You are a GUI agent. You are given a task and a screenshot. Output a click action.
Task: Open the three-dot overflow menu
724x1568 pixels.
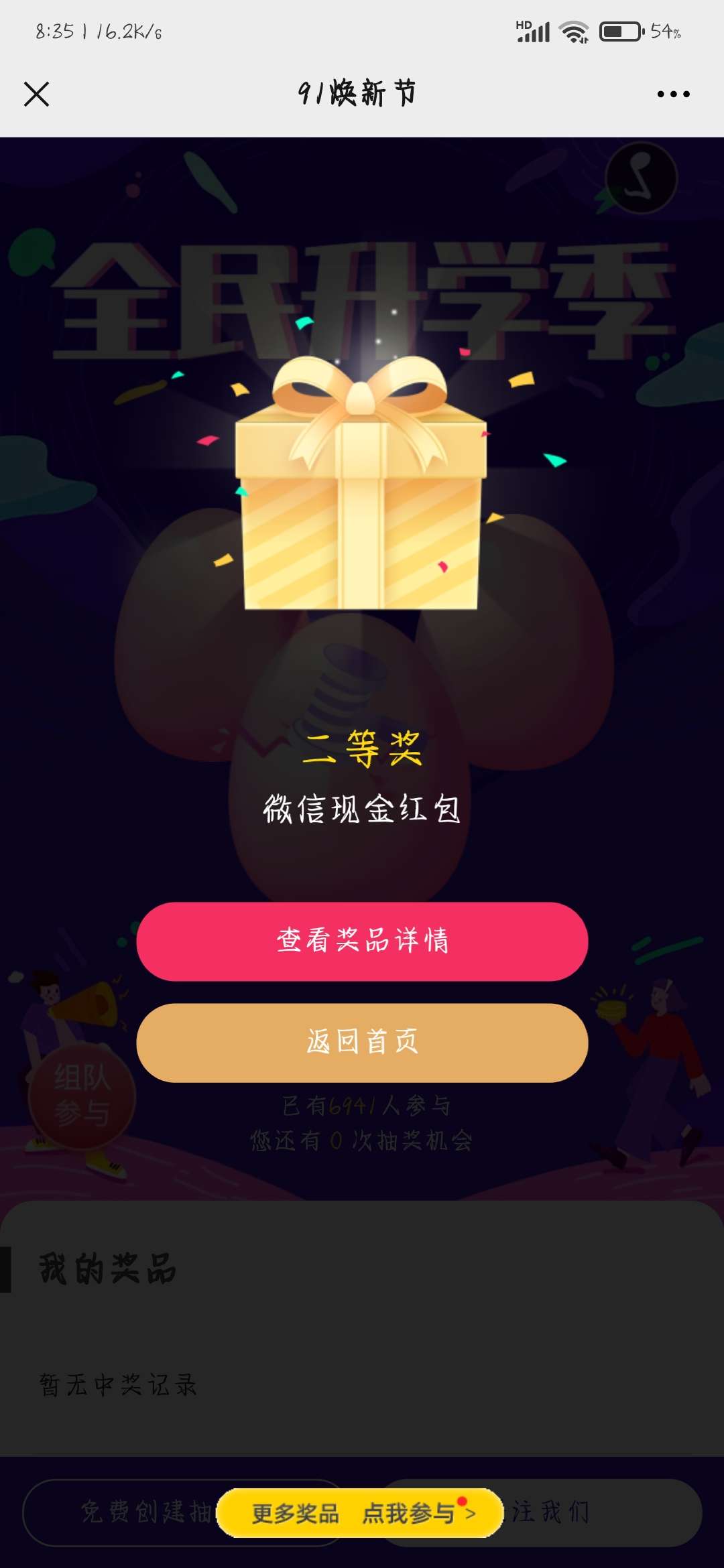[673, 94]
